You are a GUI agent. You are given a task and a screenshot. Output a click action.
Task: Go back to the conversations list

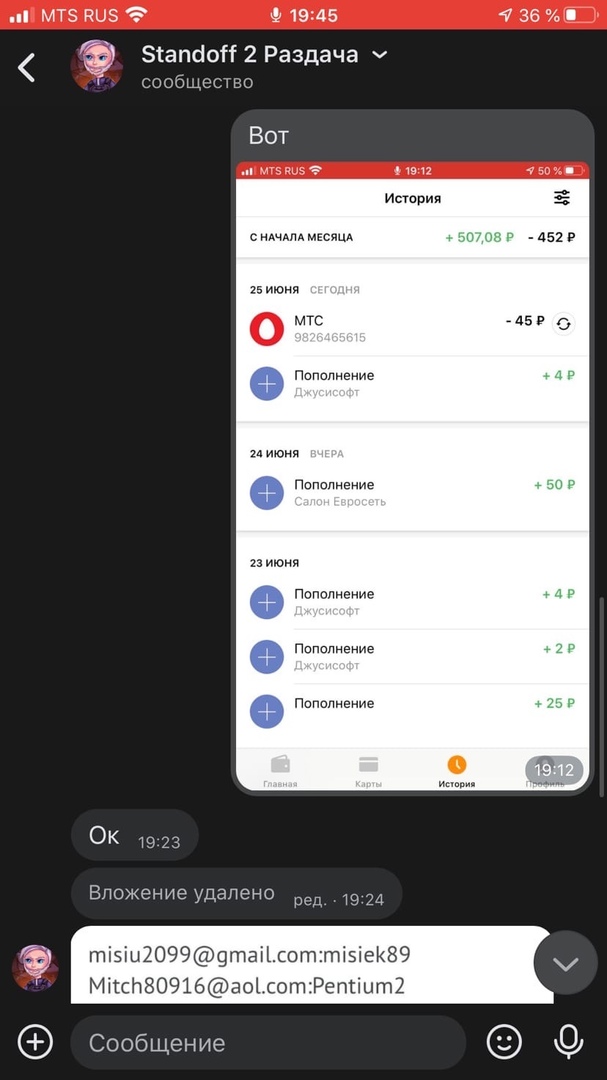point(27,67)
